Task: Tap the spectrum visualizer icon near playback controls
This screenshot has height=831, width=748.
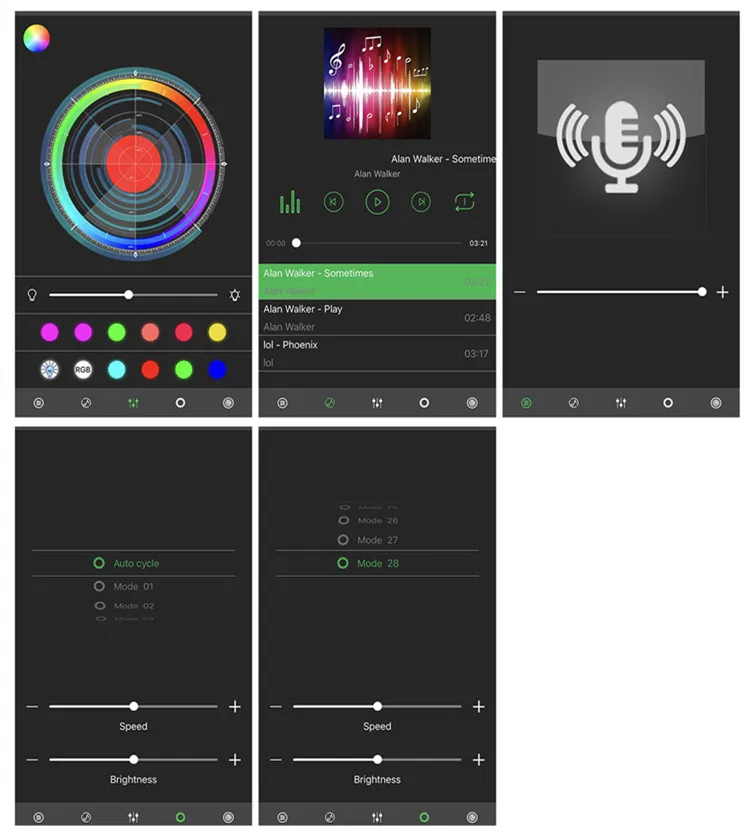Action: 290,202
